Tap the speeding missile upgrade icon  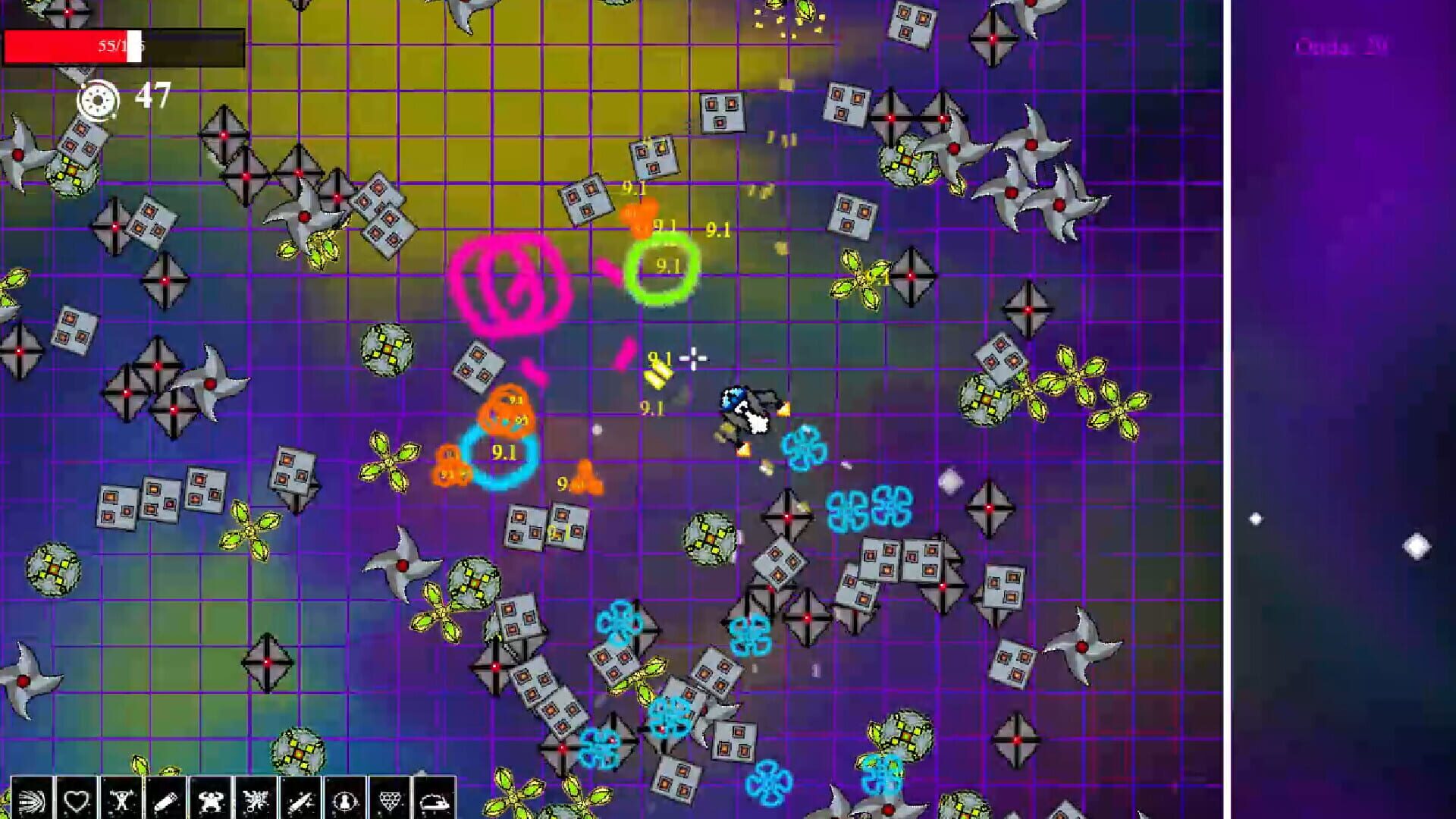pos(300,798)
